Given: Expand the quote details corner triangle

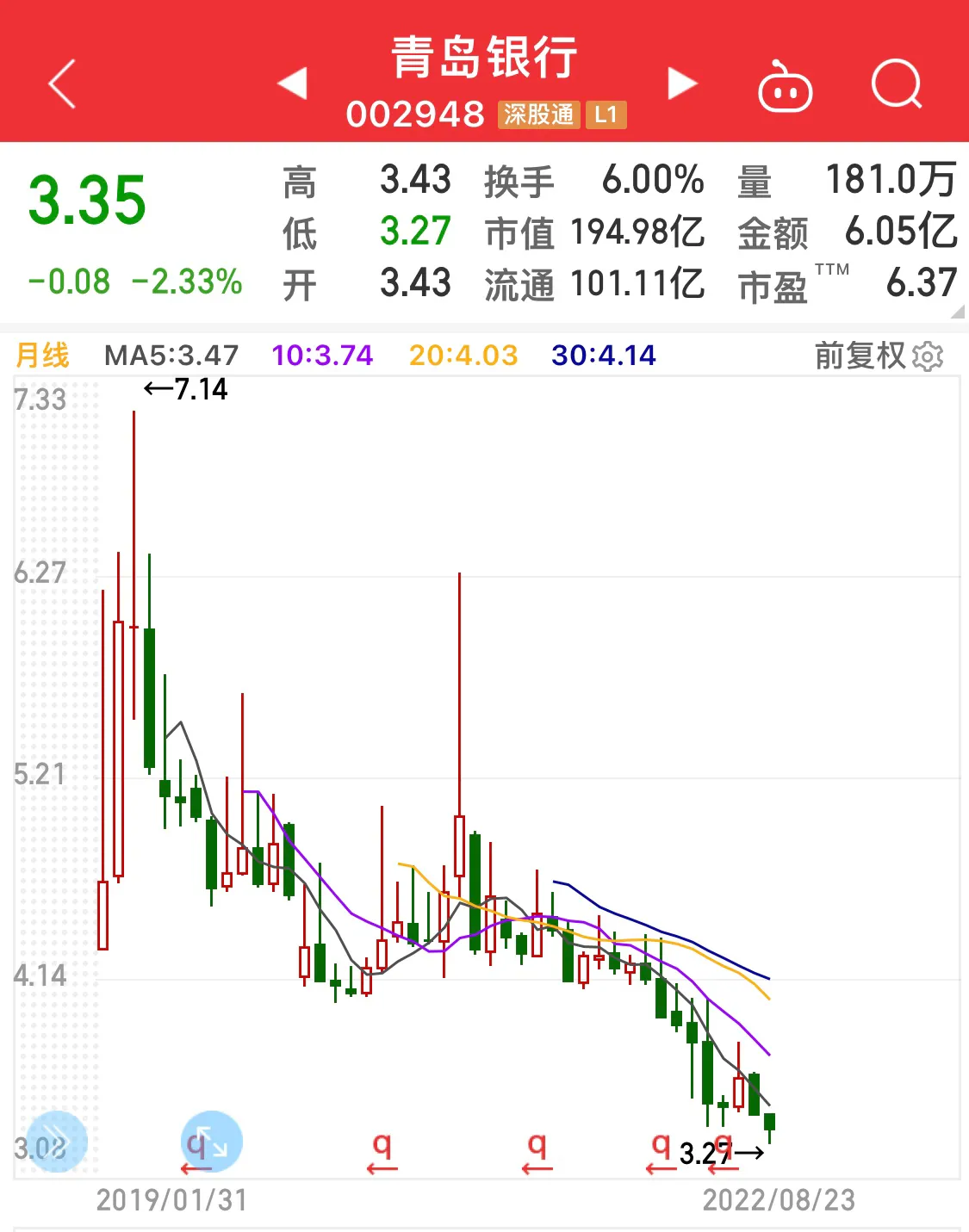Looking at the screenshot, I should coord(957,312).
